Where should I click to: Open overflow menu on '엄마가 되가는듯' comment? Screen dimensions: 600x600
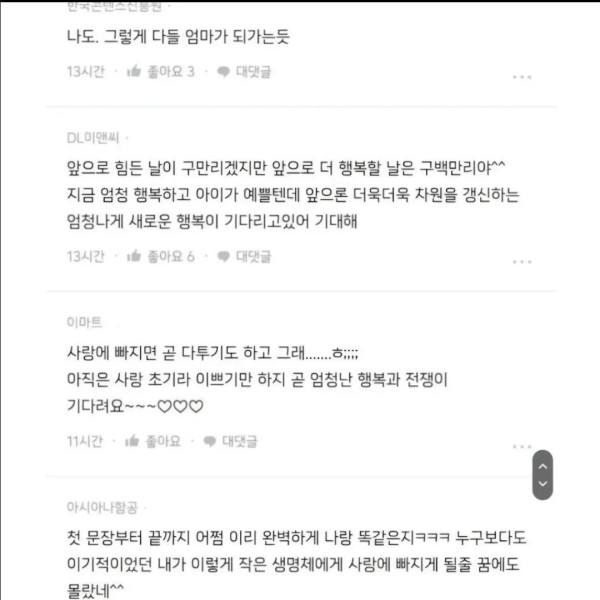521,76
